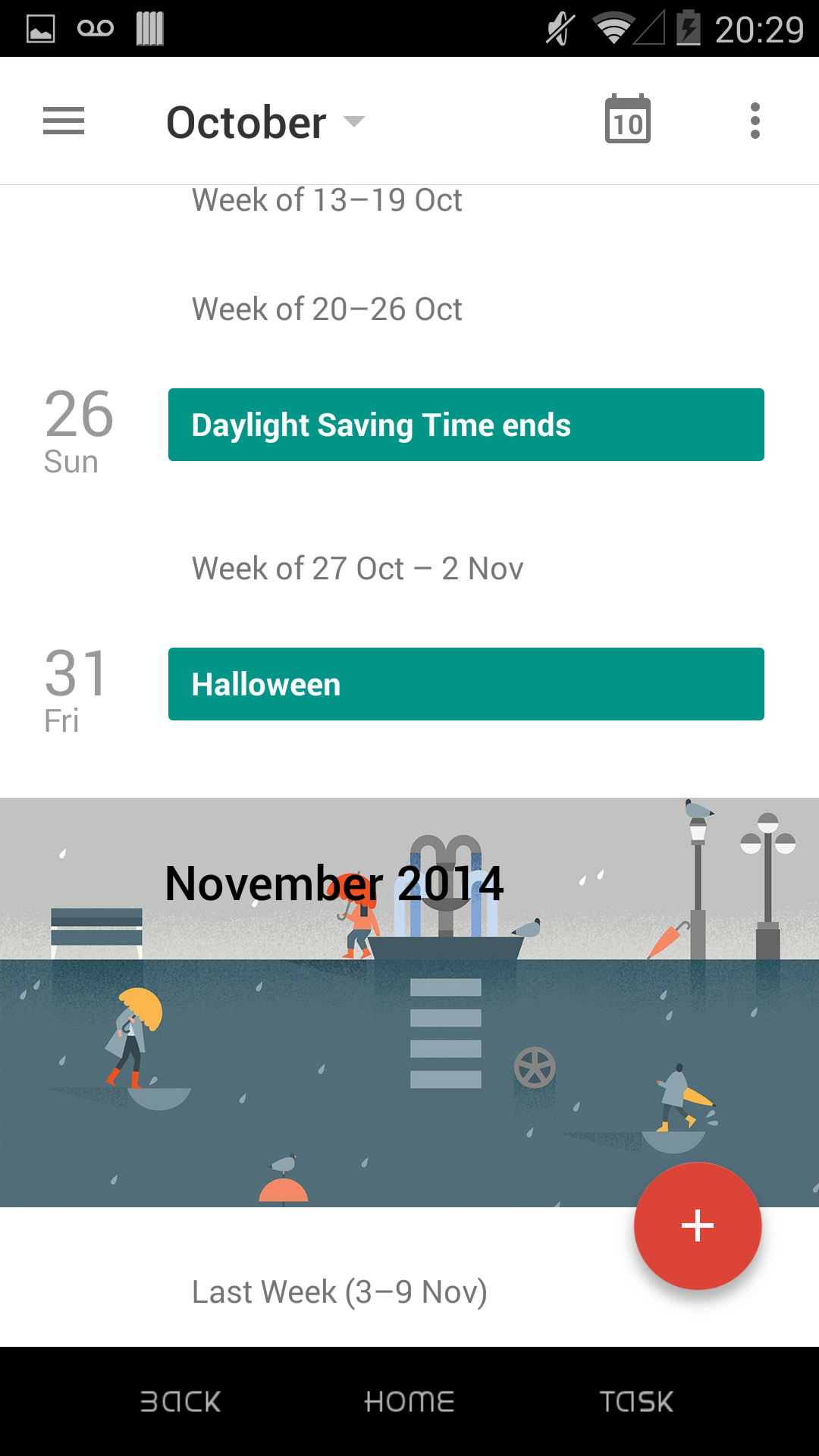Create a new event with plus button
This screenshot has width=819, height=1456.
click(x=698, y=1225)
